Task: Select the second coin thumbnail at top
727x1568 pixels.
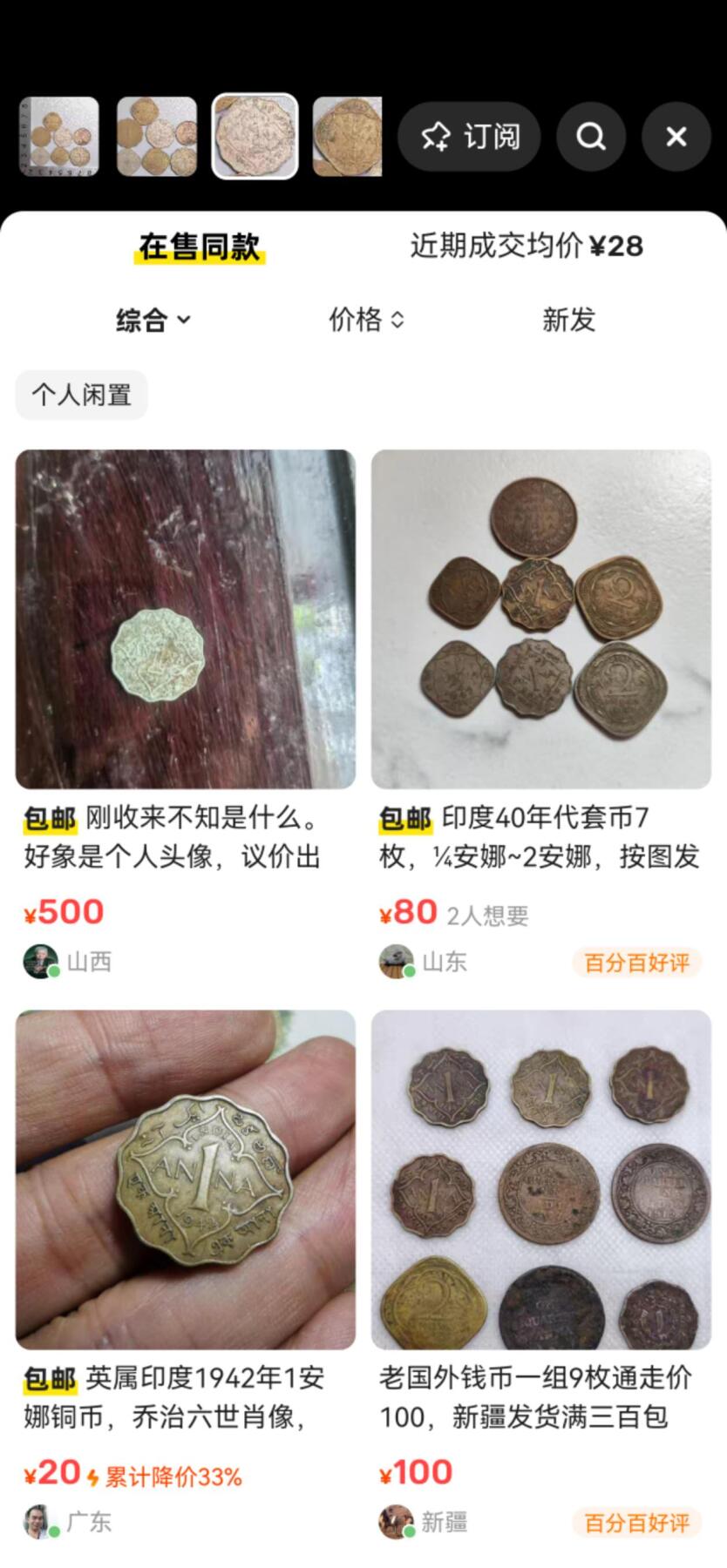Action: (157, 137)
